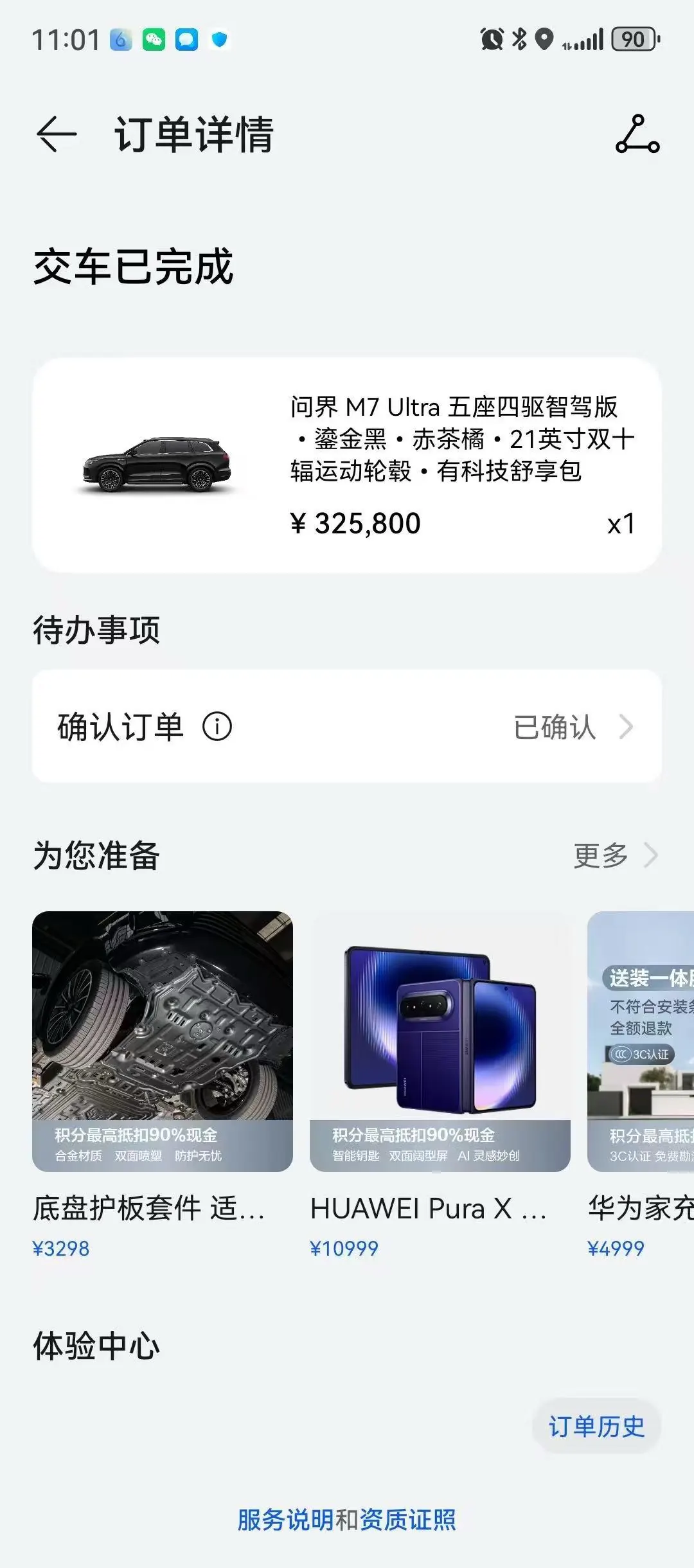Open the 问界 M7 Ultra order card
694x1568 pixels.
click(347, 465)
